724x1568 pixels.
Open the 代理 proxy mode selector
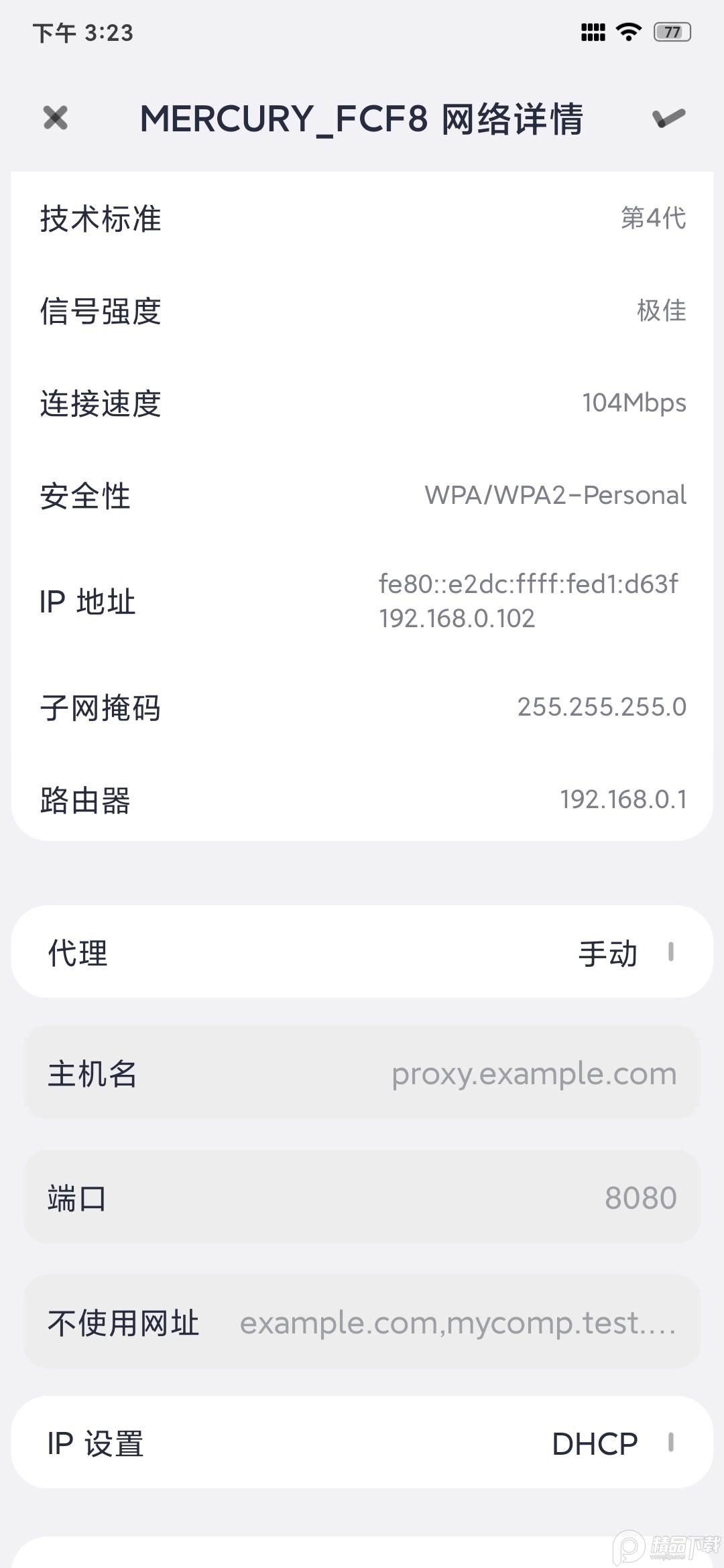362,952
